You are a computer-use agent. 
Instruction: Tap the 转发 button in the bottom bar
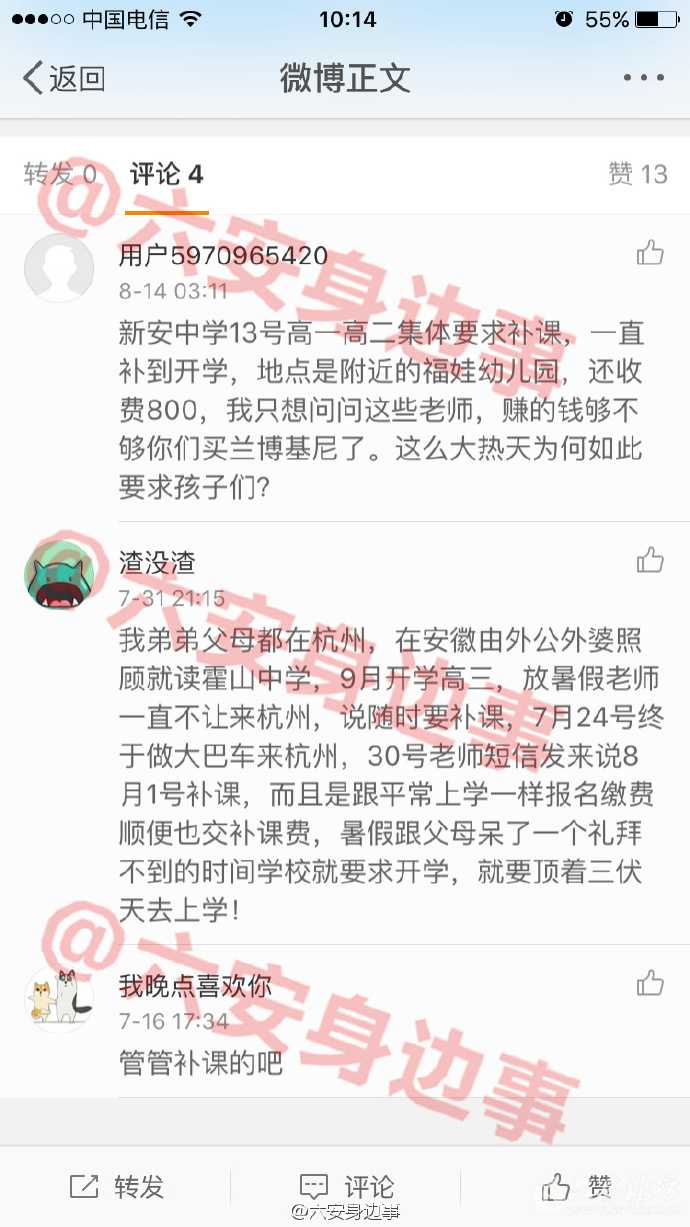tap(117, 1187)
